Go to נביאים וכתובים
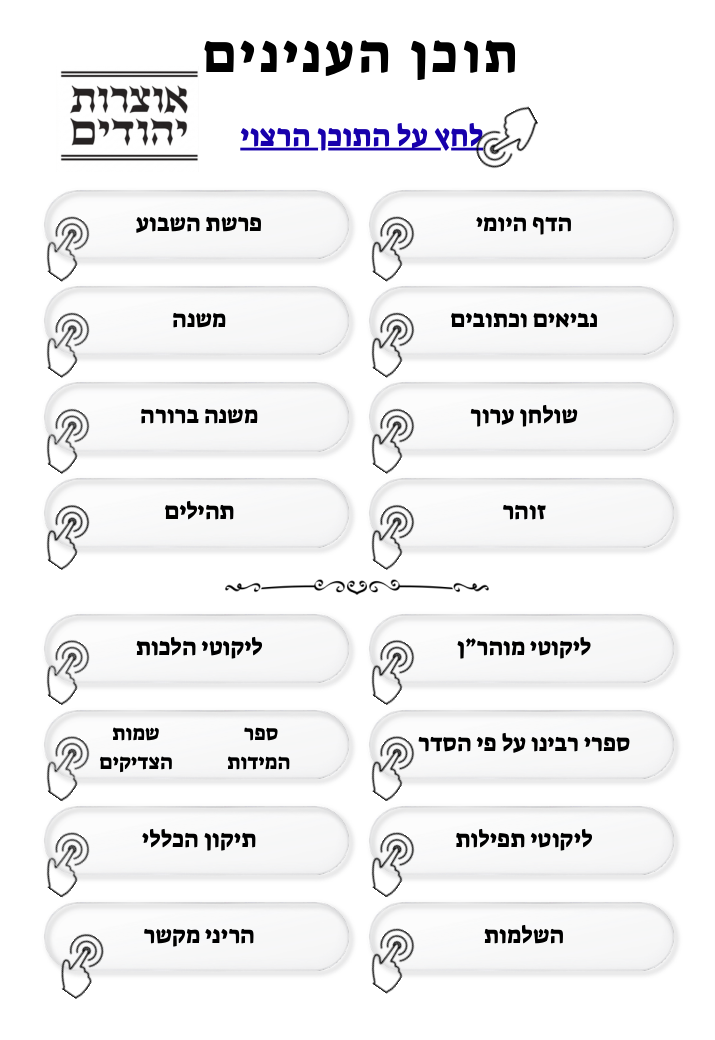 [x=523, y=321]
